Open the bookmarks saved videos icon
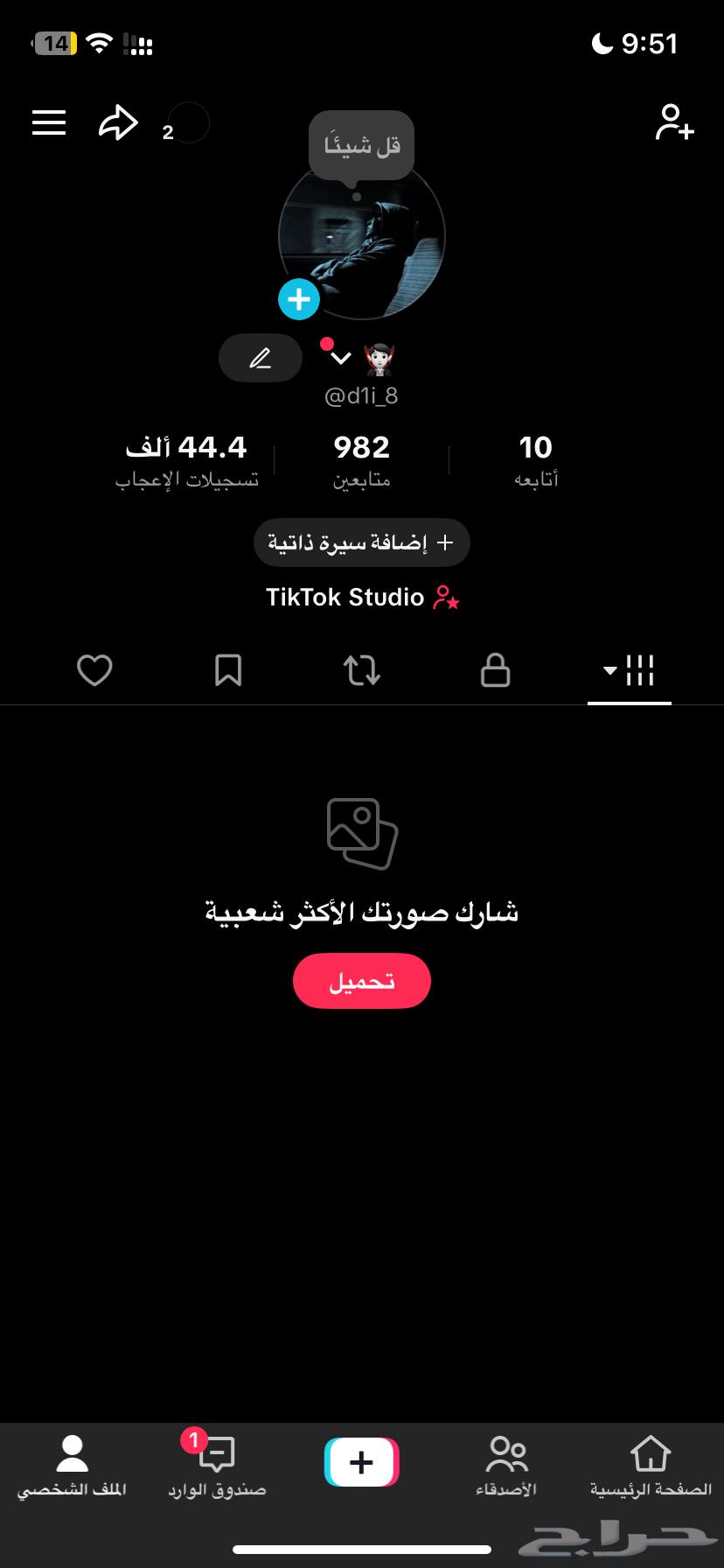Image resolution: width=724 pixels, height=1568 pixels. click(x=228, y=670)
